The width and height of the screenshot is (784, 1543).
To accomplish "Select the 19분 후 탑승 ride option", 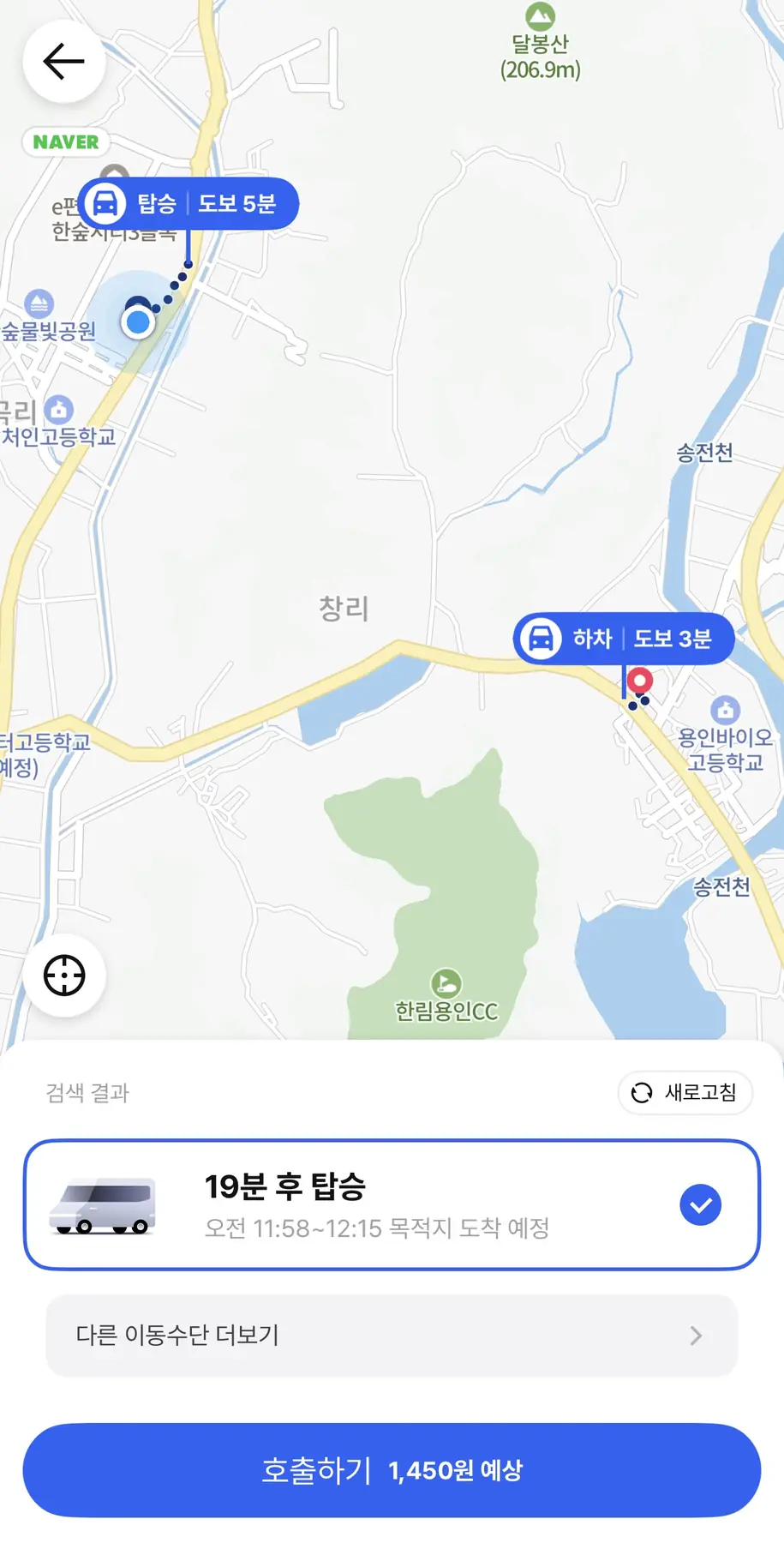I will pyautogui.click(x=392, y=1204).
